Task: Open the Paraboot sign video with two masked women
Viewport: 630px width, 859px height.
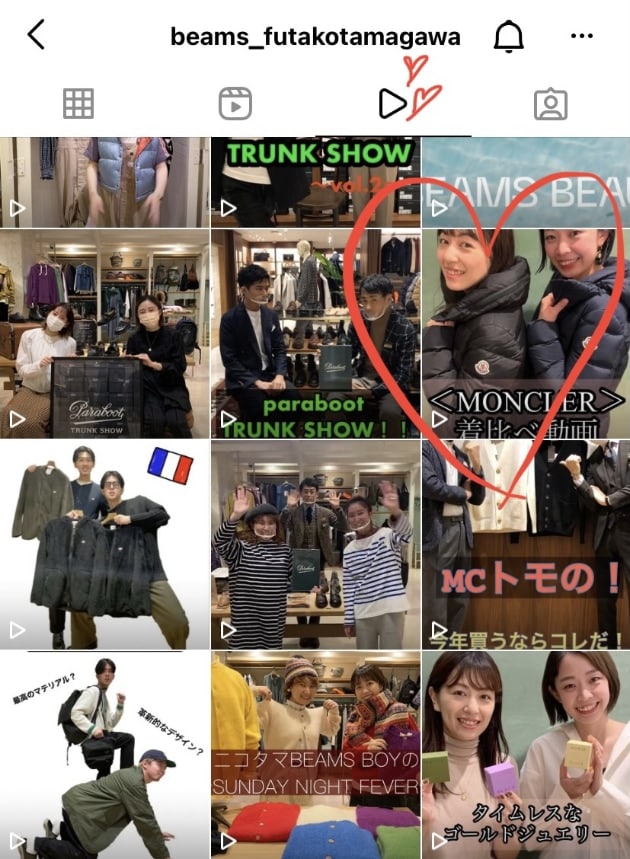Action: [x=104, y=333]
